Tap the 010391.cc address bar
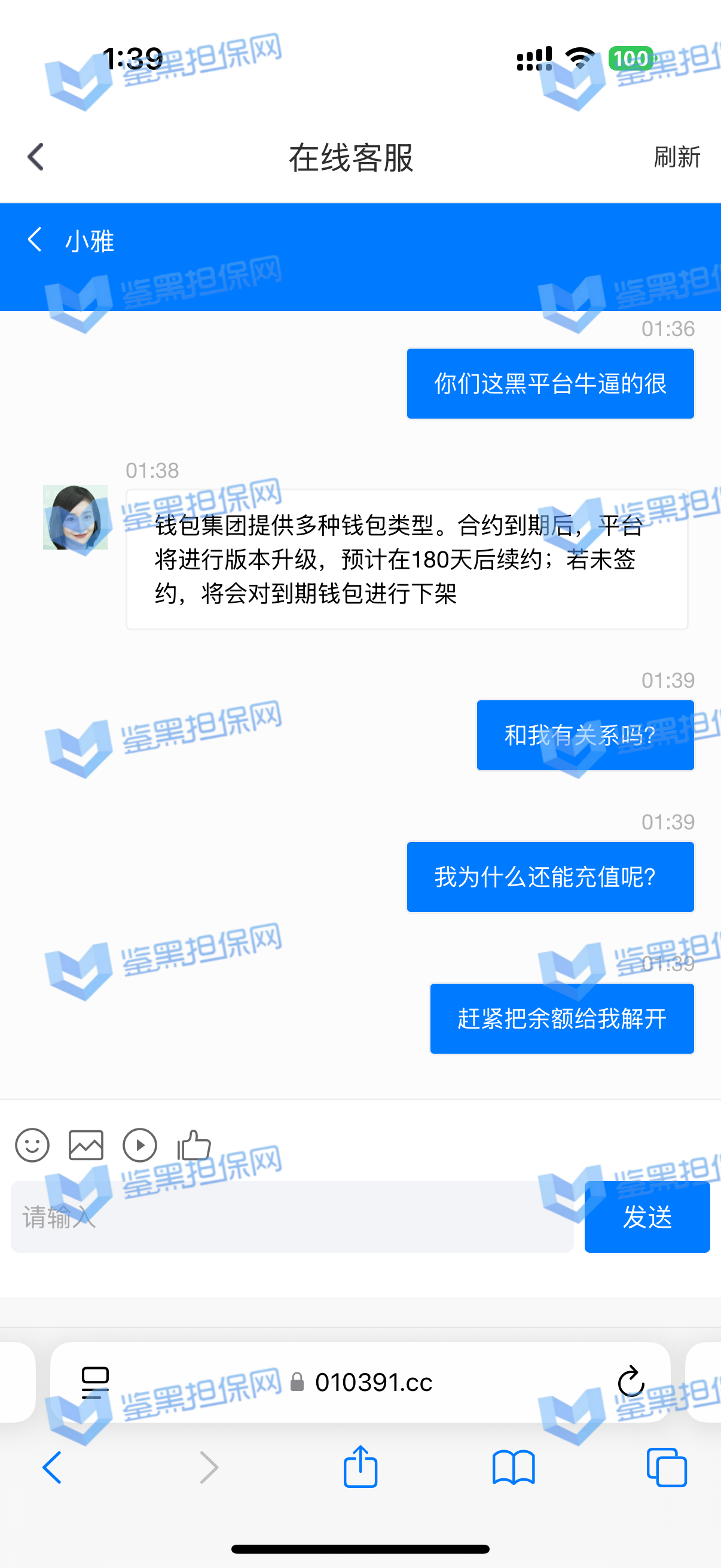Viewport: 721px width, 1568px height. pos(372,1383)
